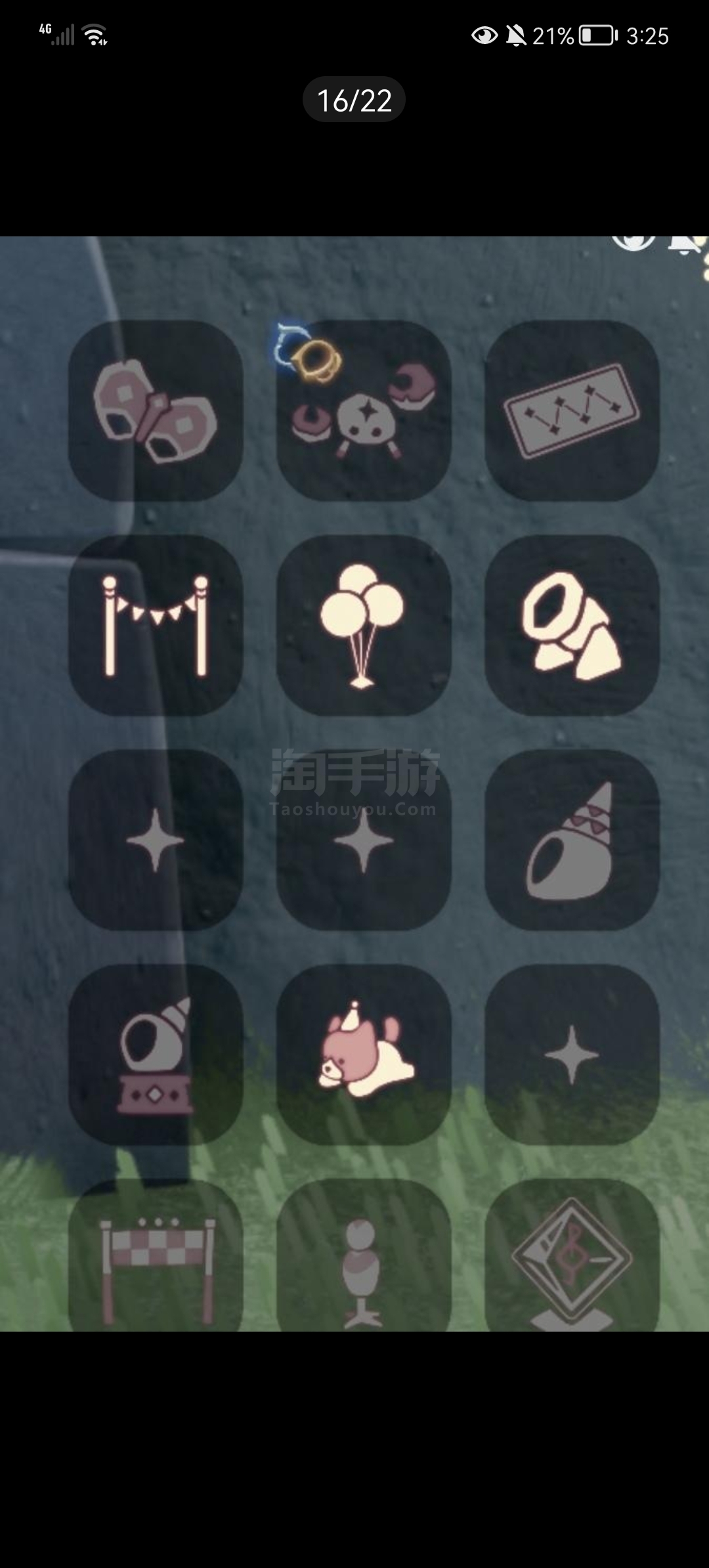709x1568 pixels.
Task: Tap the displayed game screenshot image
Action: click(354, 783)
